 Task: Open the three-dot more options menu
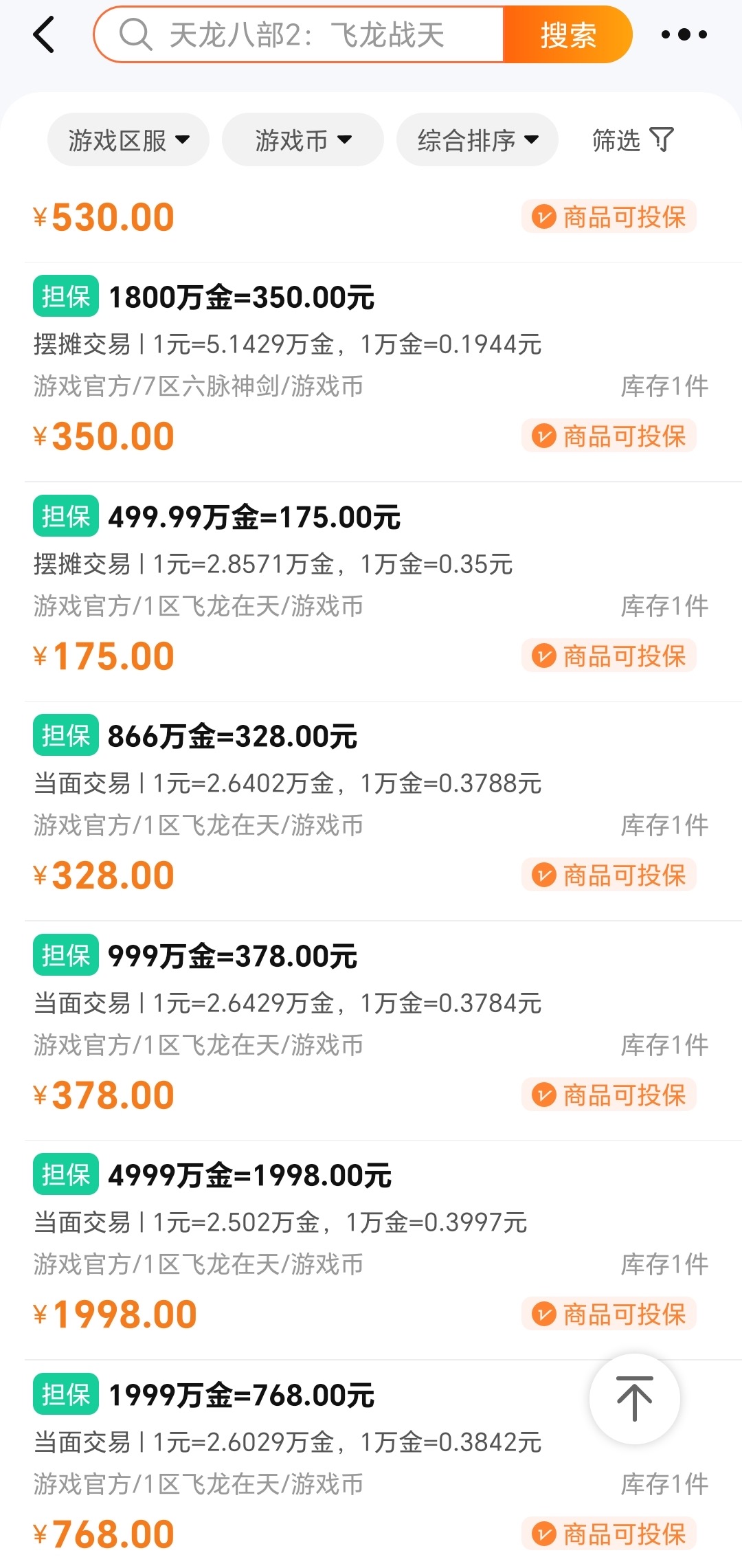[685, 36]
